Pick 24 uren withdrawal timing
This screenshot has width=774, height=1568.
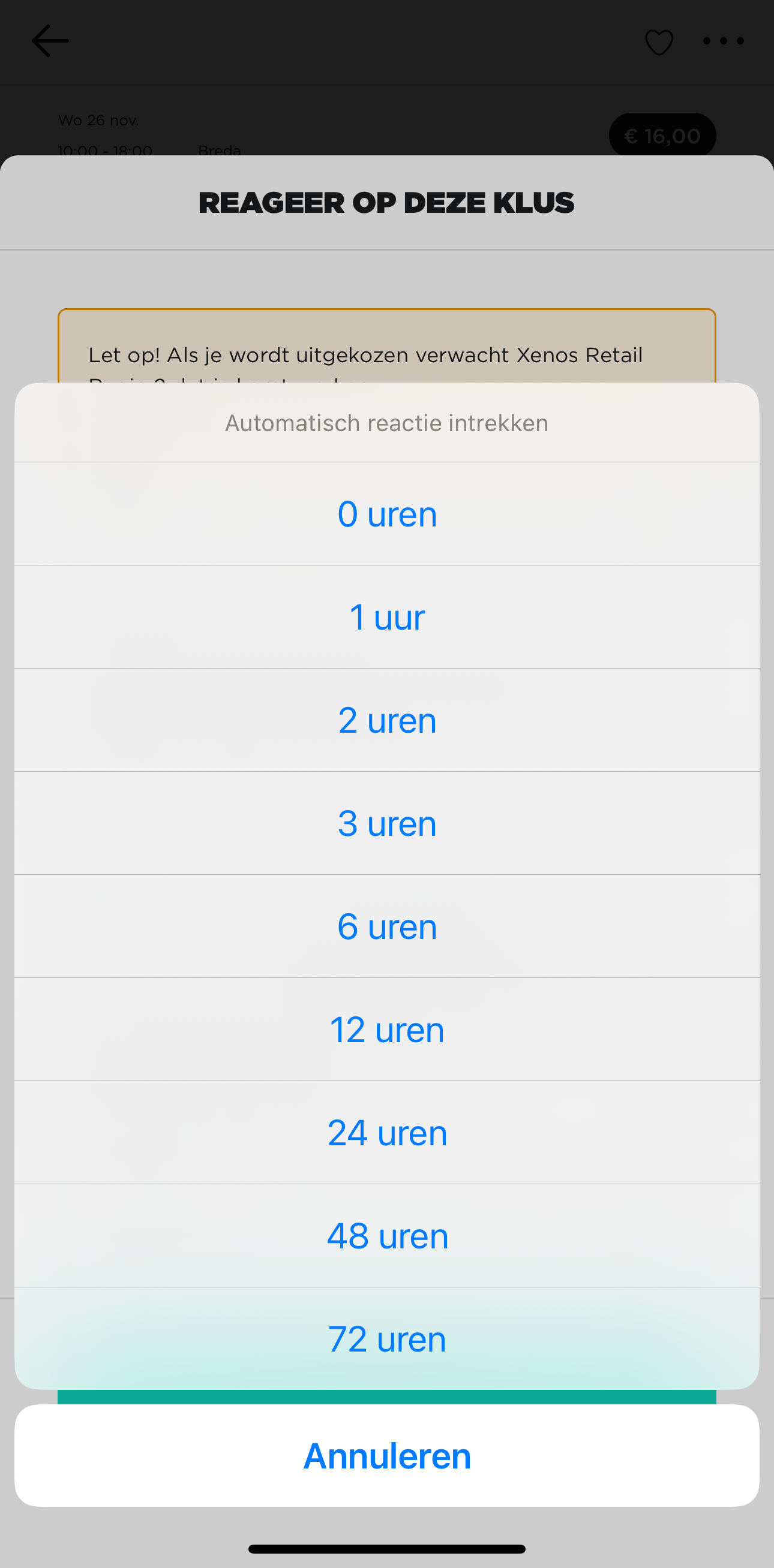[386, 1133]
